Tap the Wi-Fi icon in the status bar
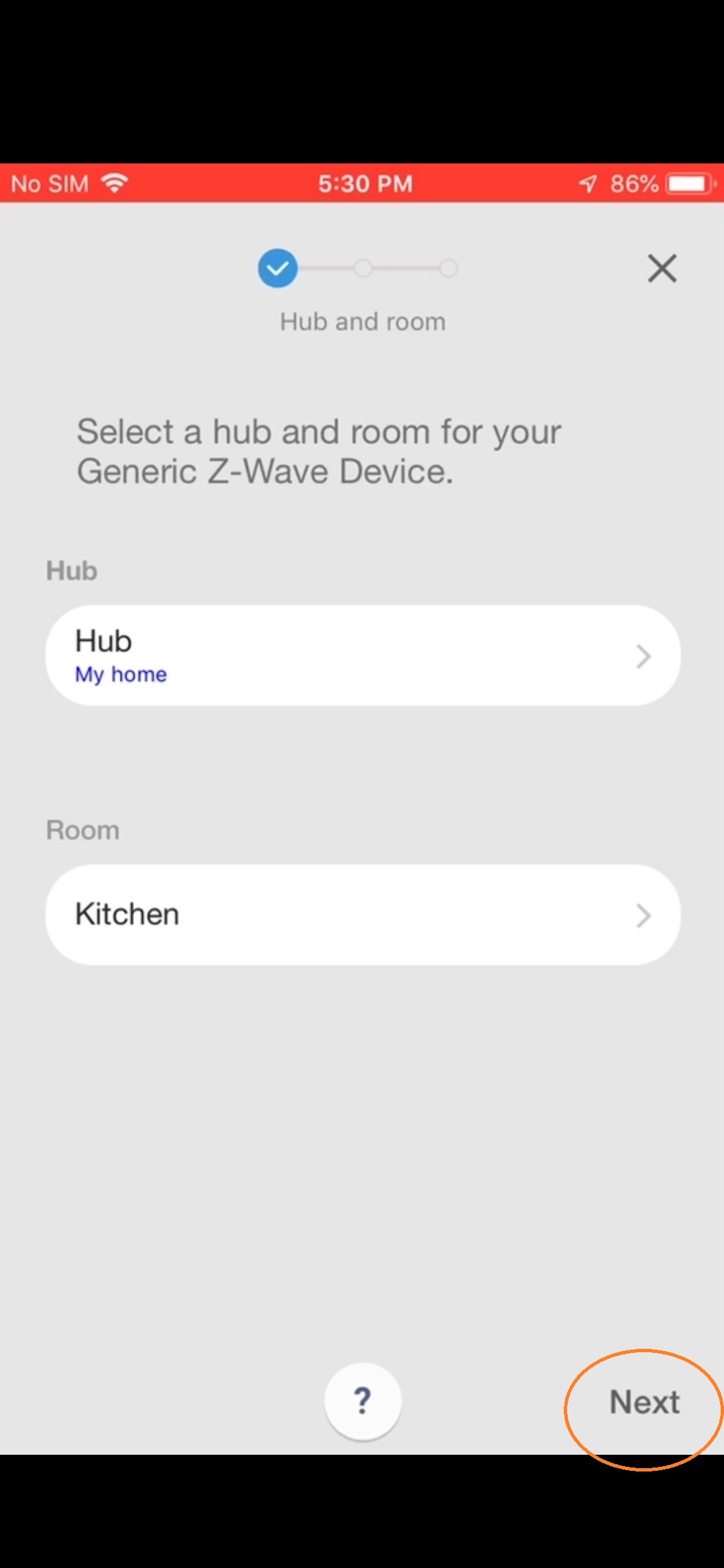The width and height of the screenshot is (724, 1568). [x=114, y=182]
